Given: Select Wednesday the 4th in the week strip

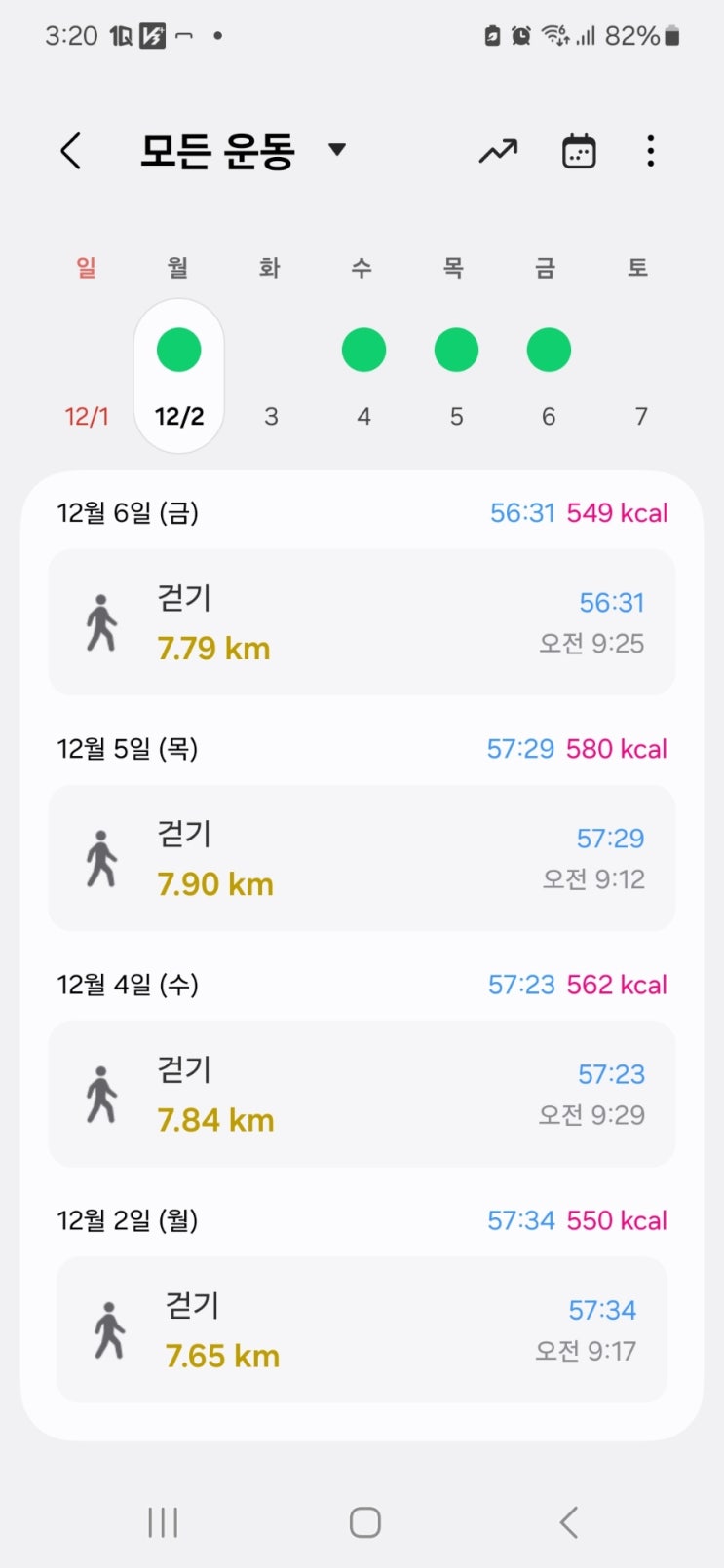Looking at the screenshot, I should click(x=363, y=376).
